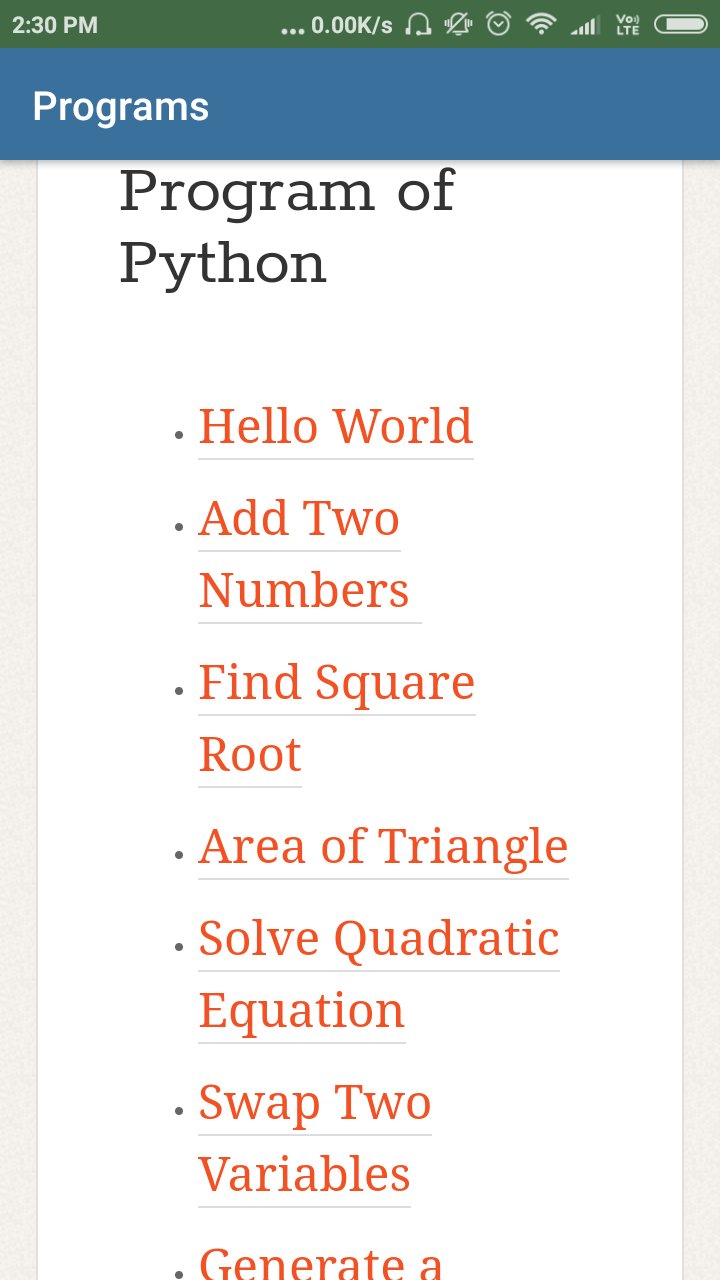720x1280 pixels.
Task: Open the Find Square Root program
Action: click(337, 719)
